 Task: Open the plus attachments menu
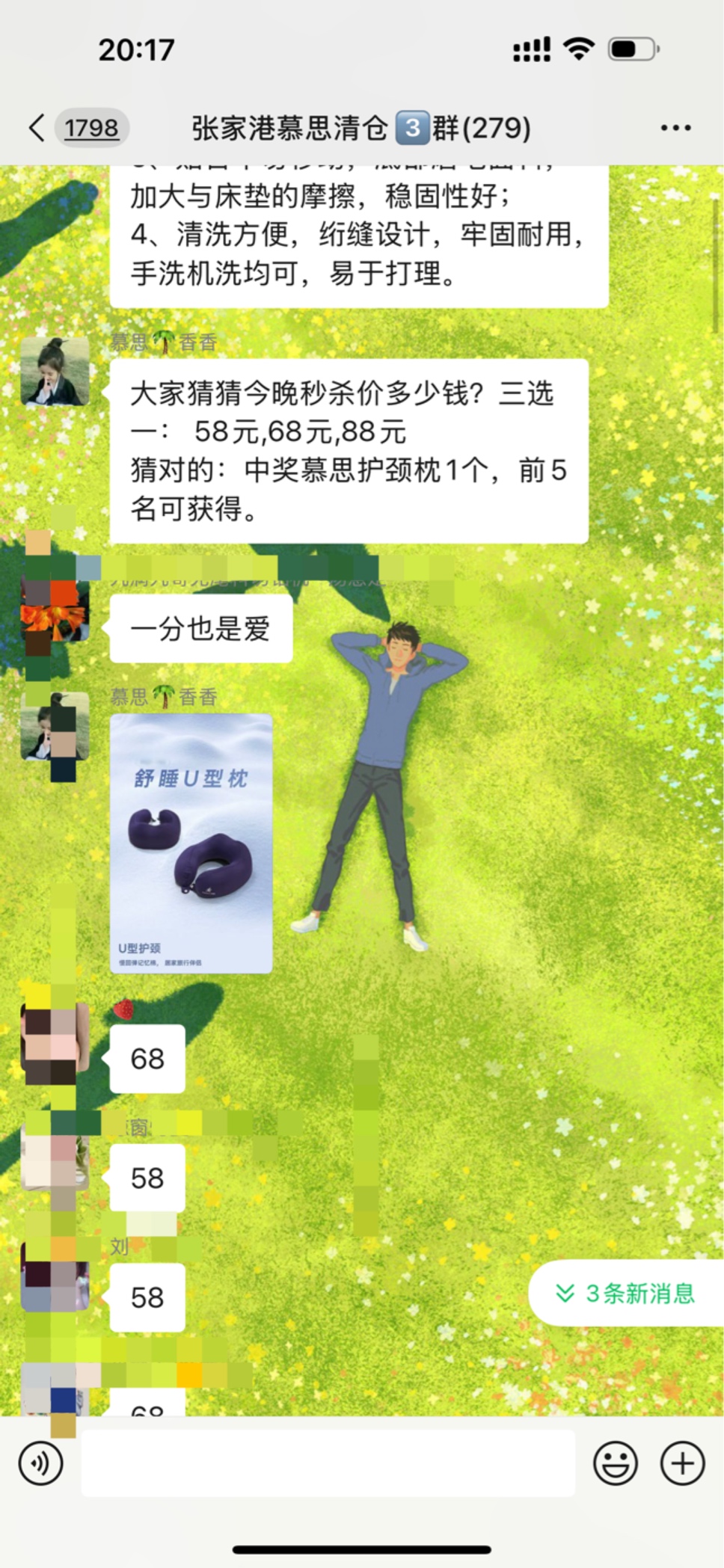(x=682, y=1463)
